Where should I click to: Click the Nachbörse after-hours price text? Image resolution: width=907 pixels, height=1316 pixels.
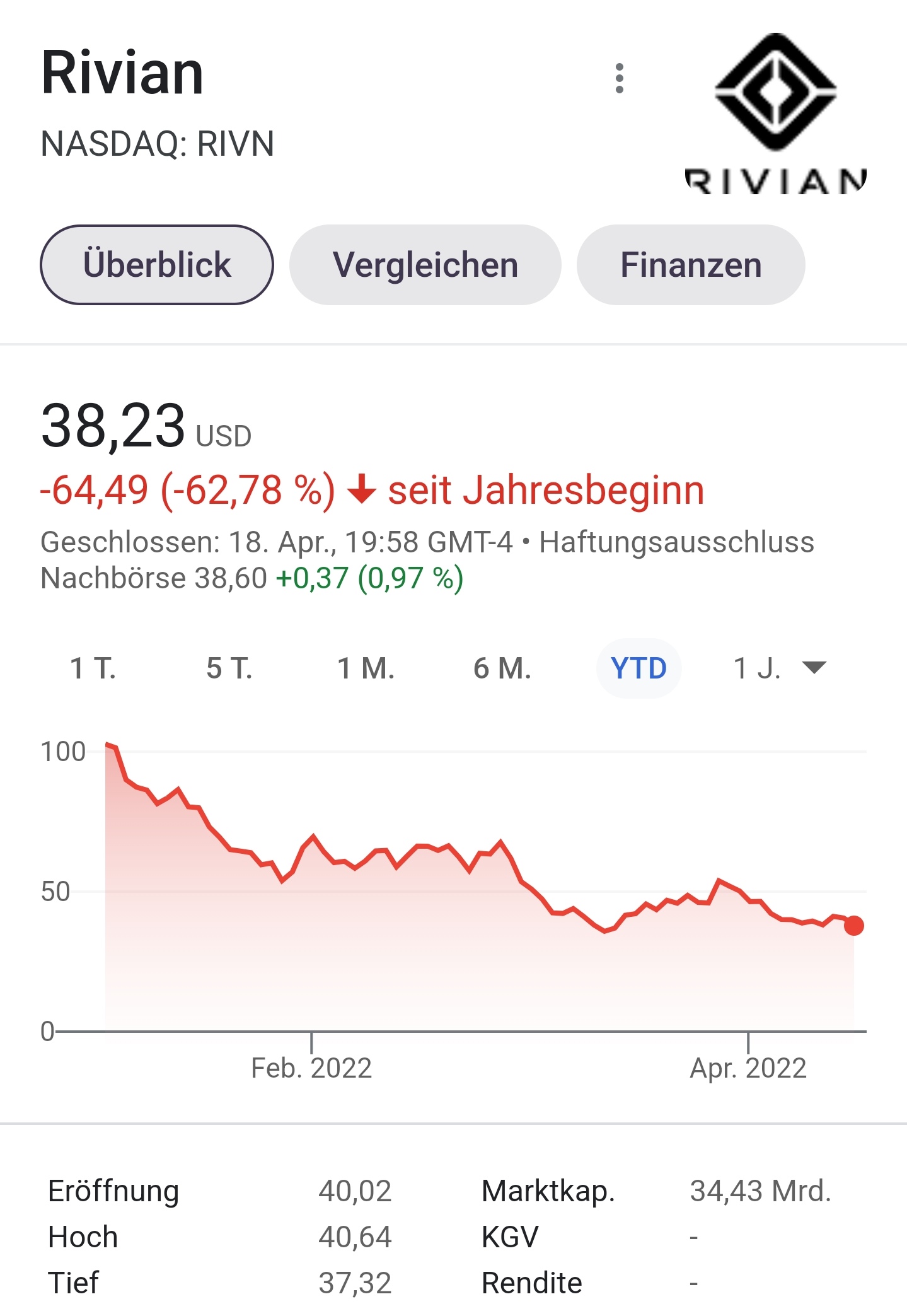coord(251,576)
